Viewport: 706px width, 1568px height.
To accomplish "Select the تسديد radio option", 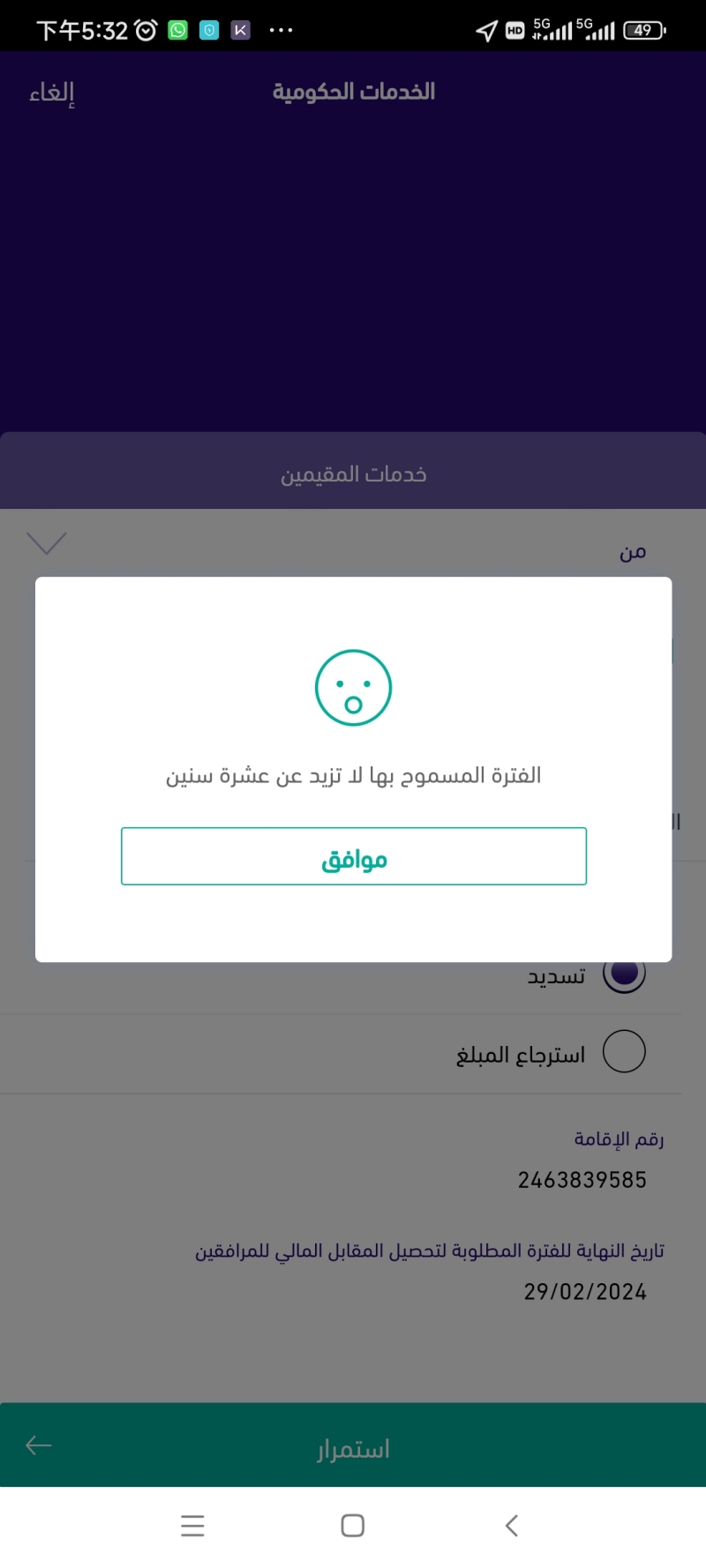I will pos(624,974).
